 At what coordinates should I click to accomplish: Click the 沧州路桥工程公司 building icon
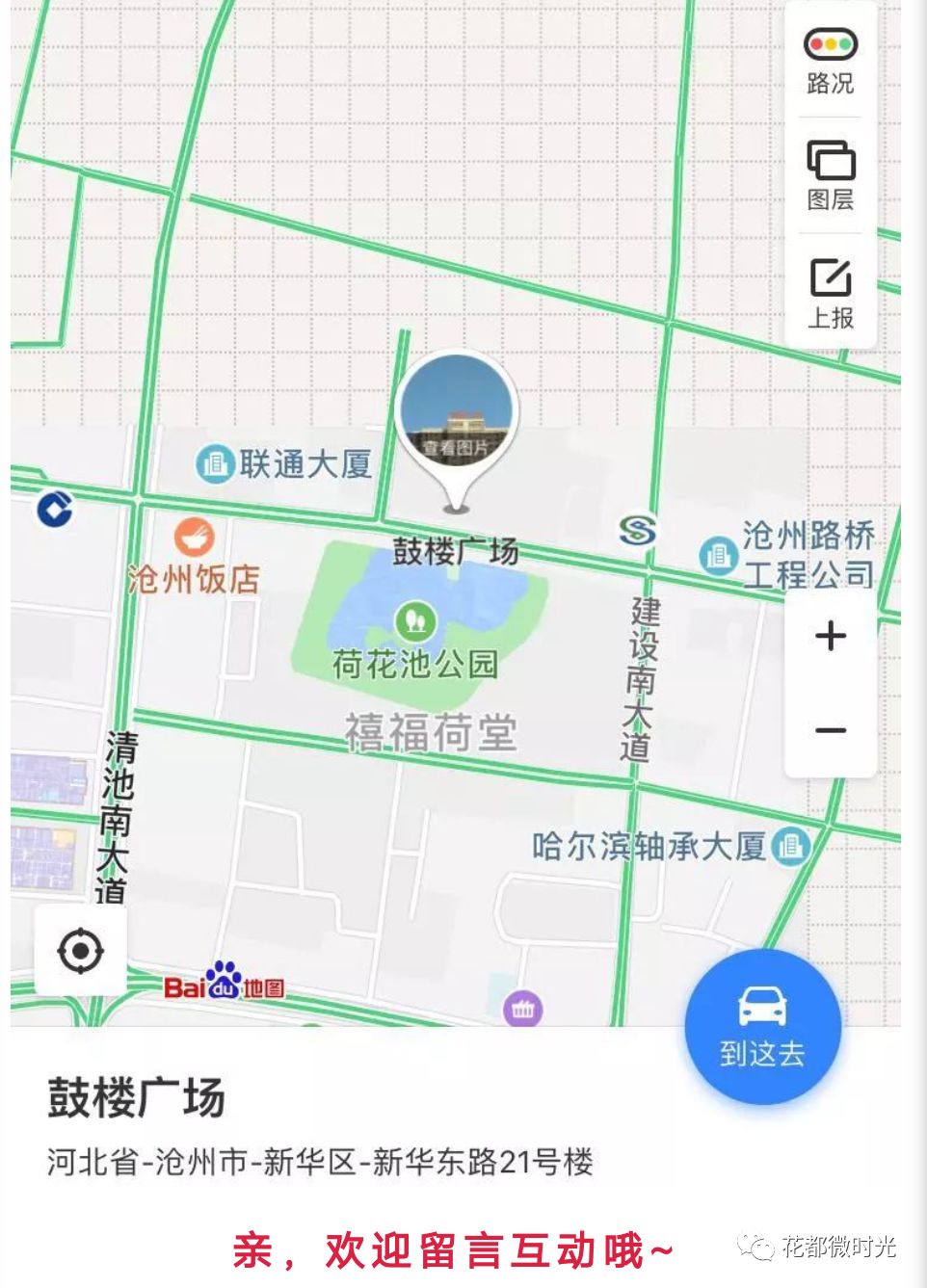coord(719,554)
